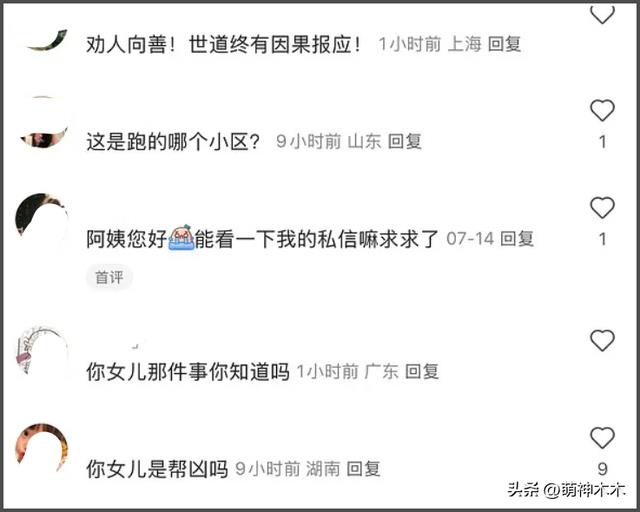Like the comment '你女儿那件事你知道吗'
Image resolution: width=640 pixels, height=512 pixels.
602,341
